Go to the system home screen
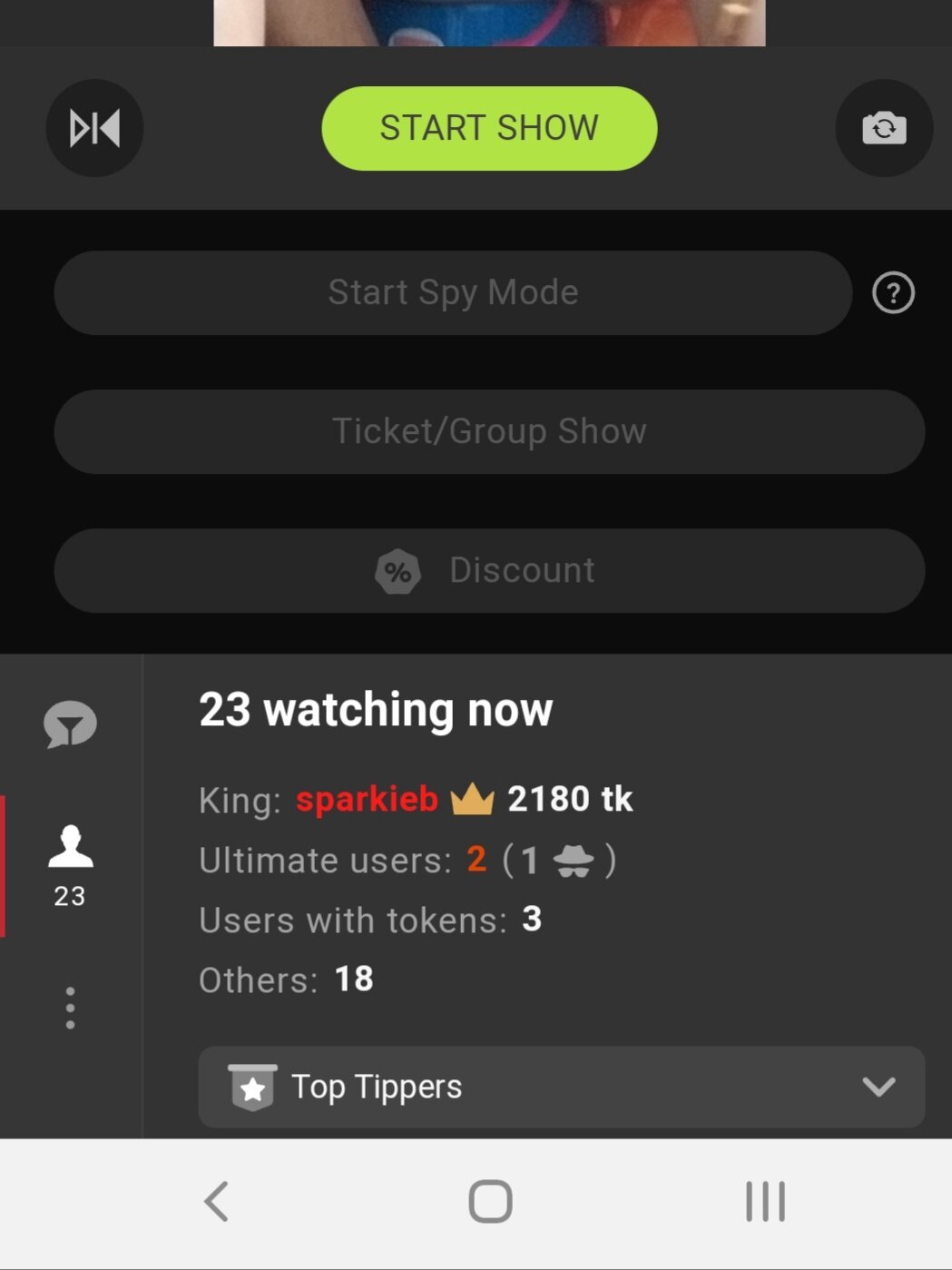 click(x=490, y=1202)
